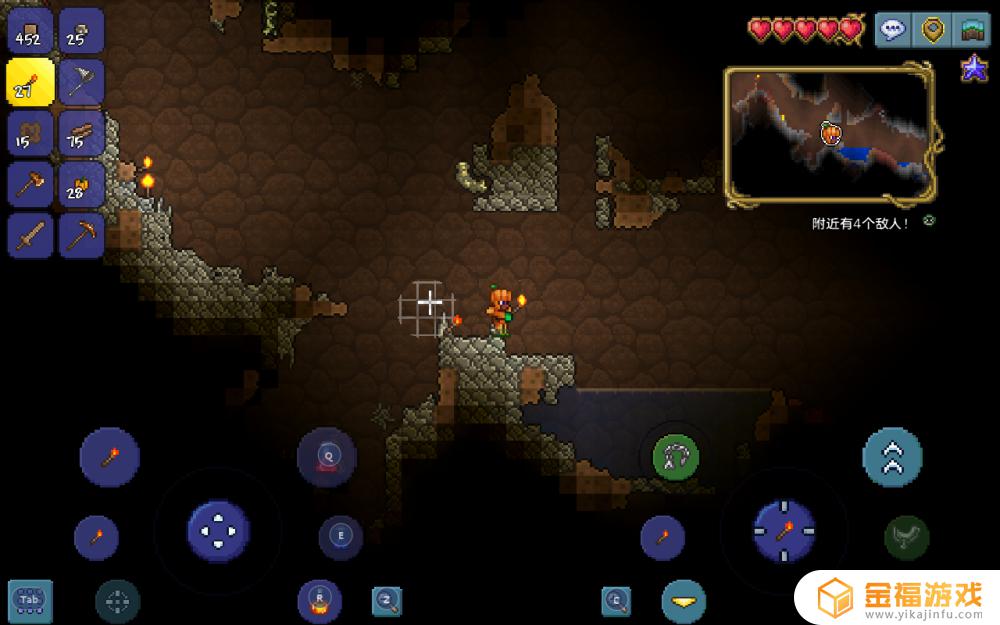
Task: Open the housing menu icon
Action: (970, 30)
